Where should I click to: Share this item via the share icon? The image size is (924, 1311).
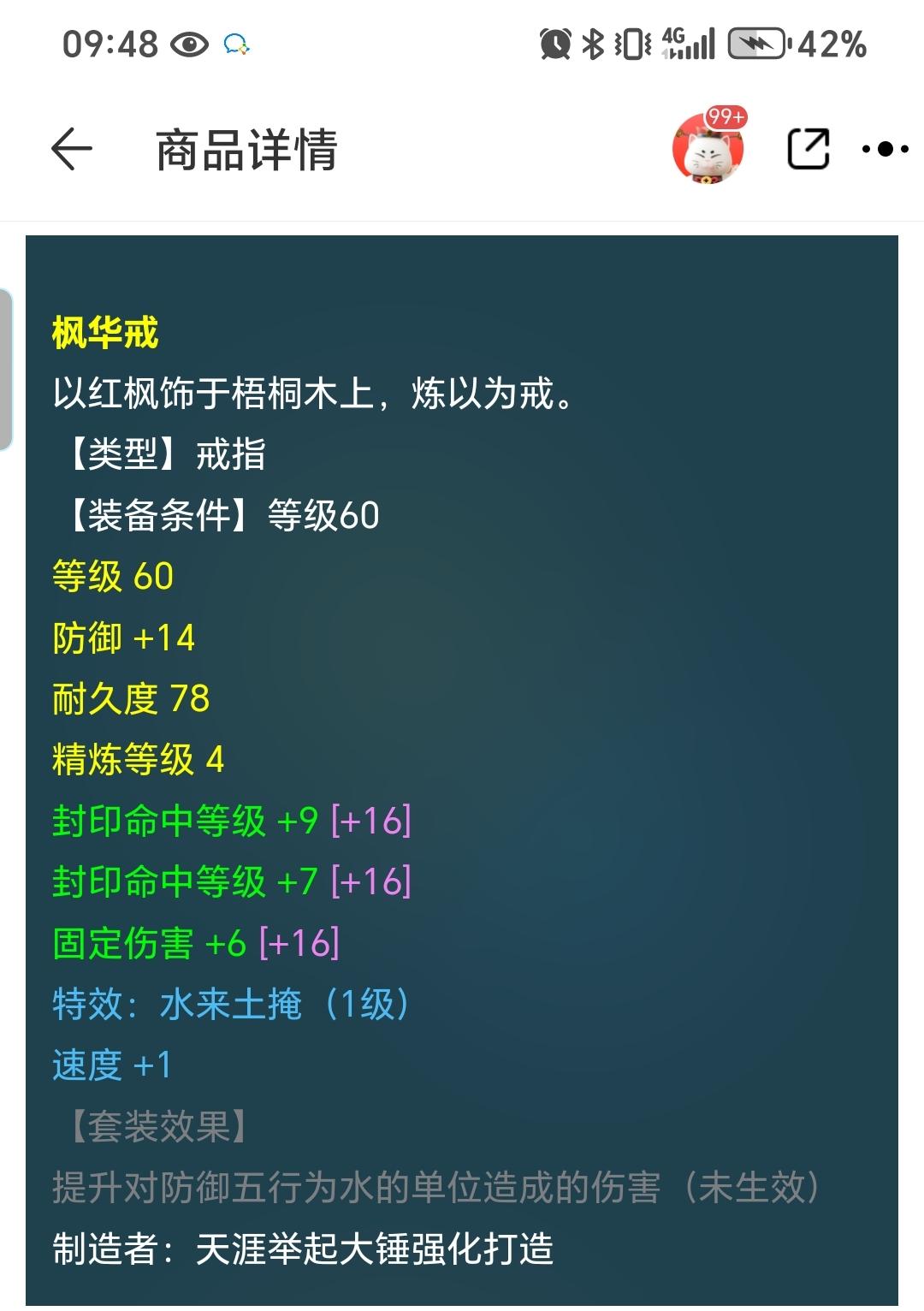pos(808,150)
